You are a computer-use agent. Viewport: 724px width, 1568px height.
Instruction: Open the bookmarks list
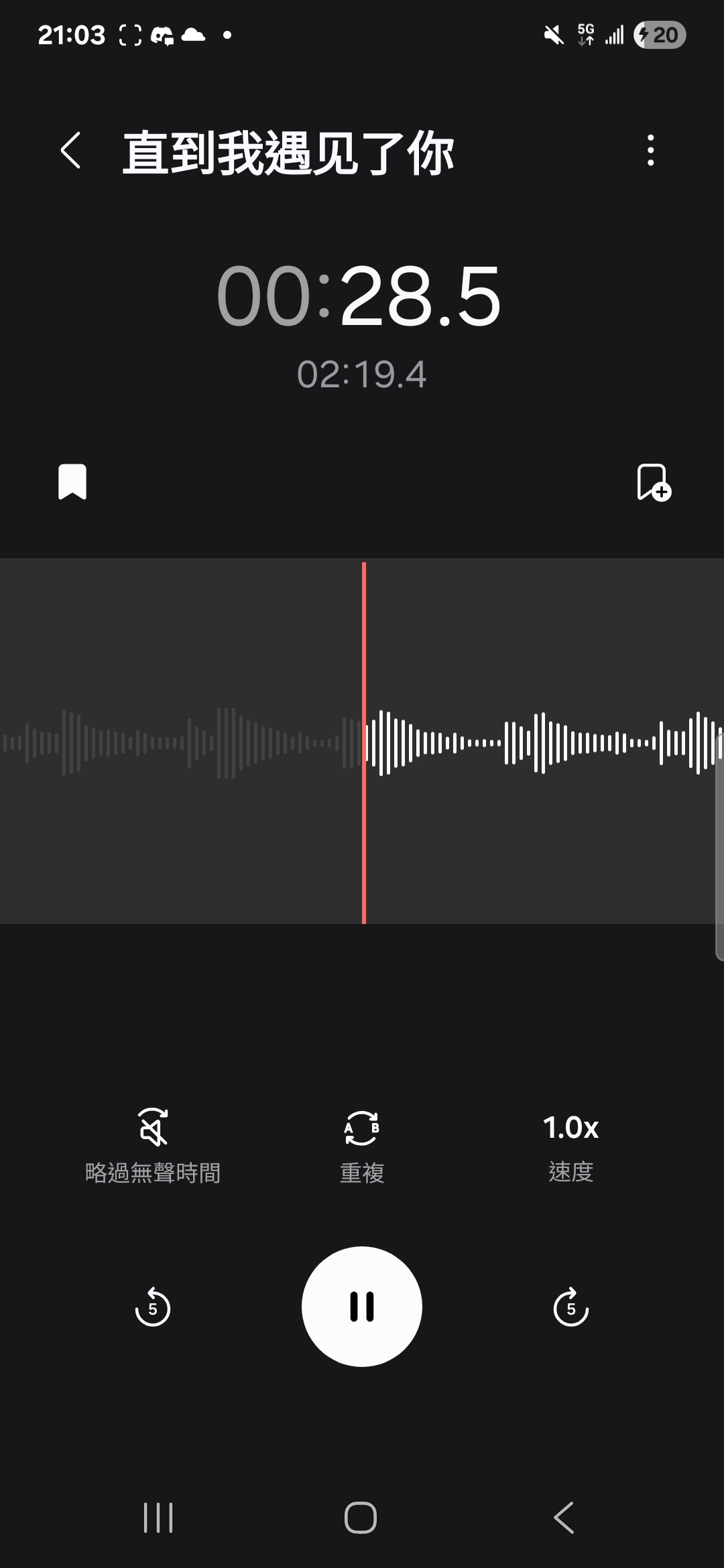tap(72, 482)
